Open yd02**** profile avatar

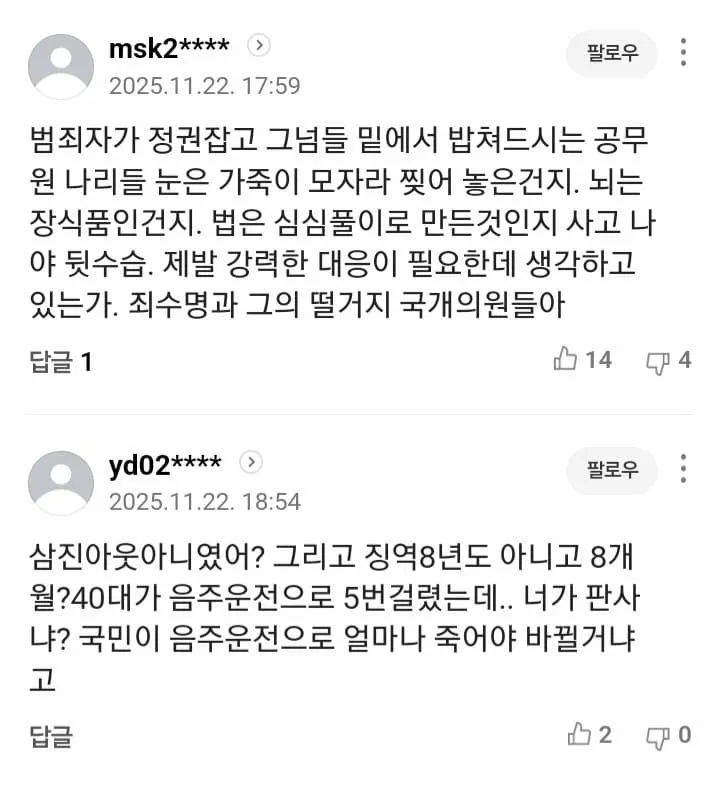(61, 483)
